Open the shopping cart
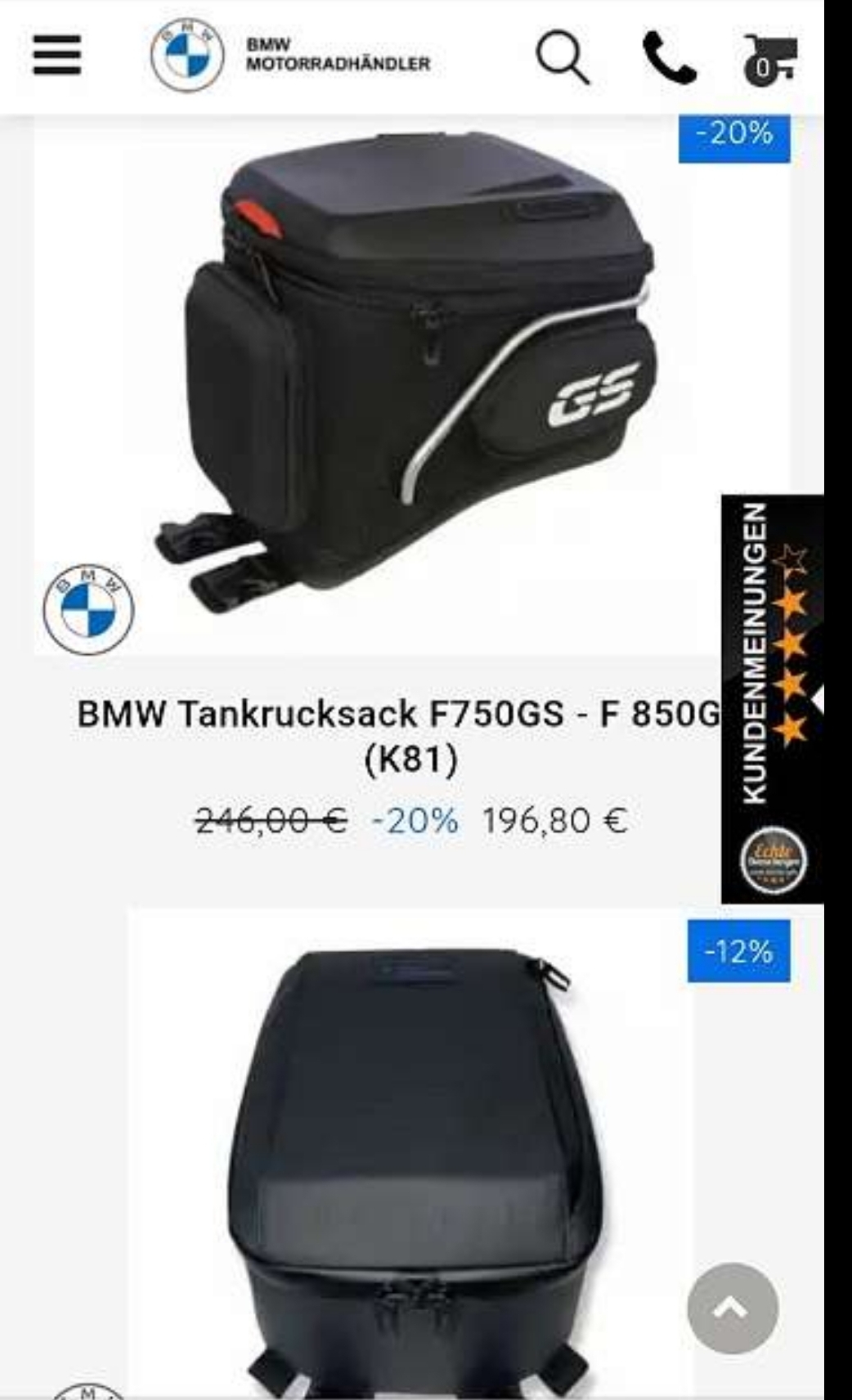852x1400 pixels. 769,57
